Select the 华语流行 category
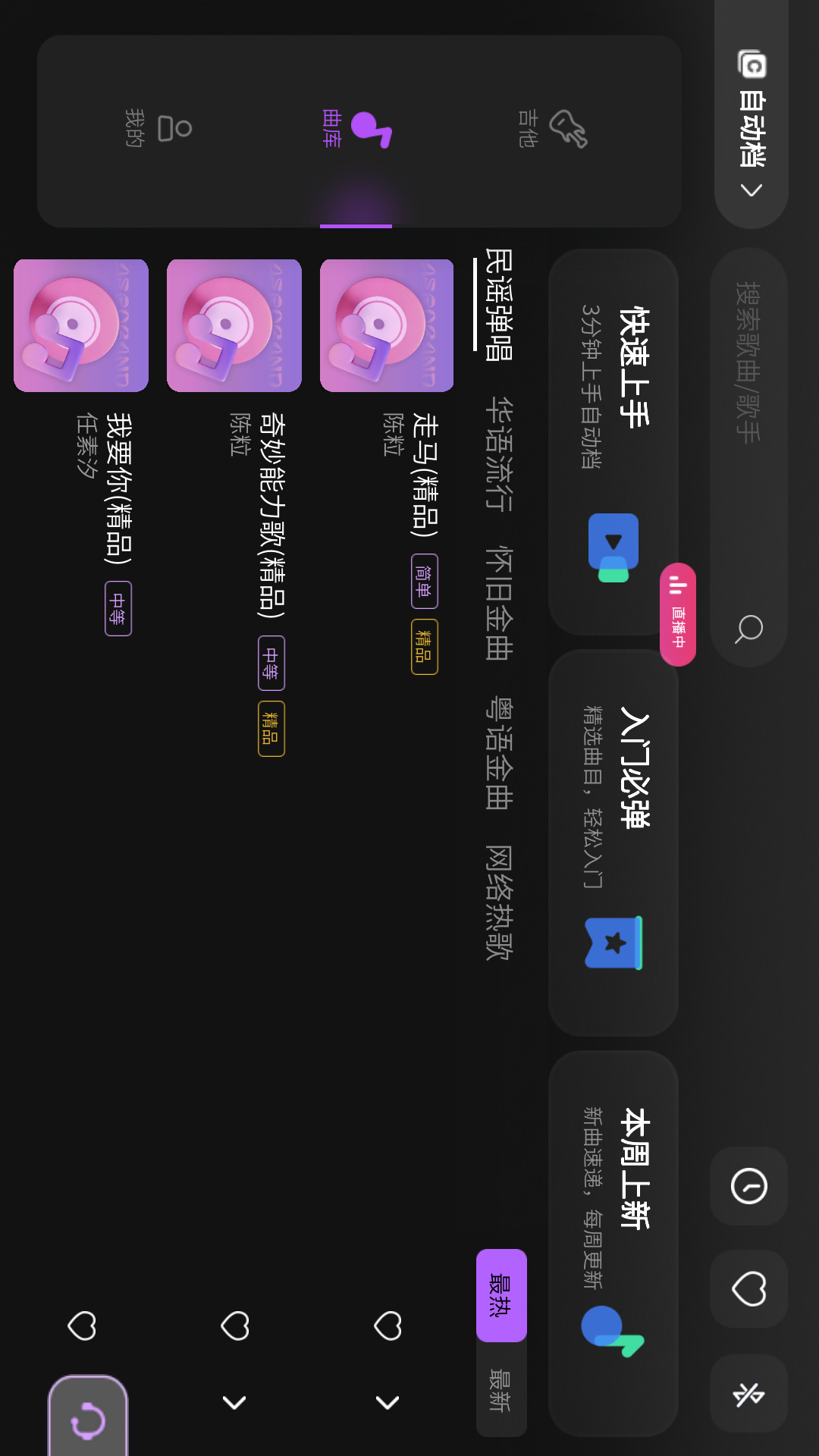 499,453
